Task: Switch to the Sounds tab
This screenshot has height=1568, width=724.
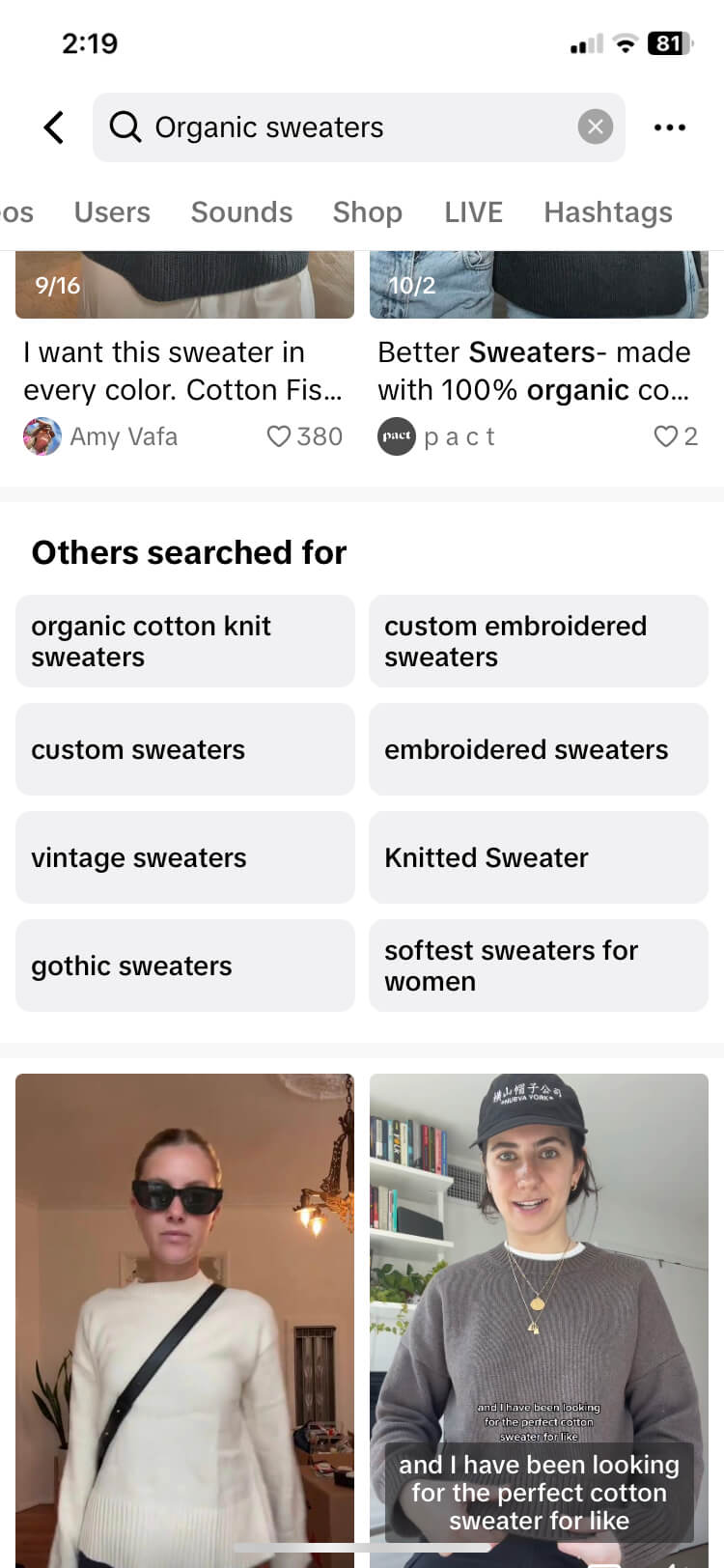Action: pos(241,212)
